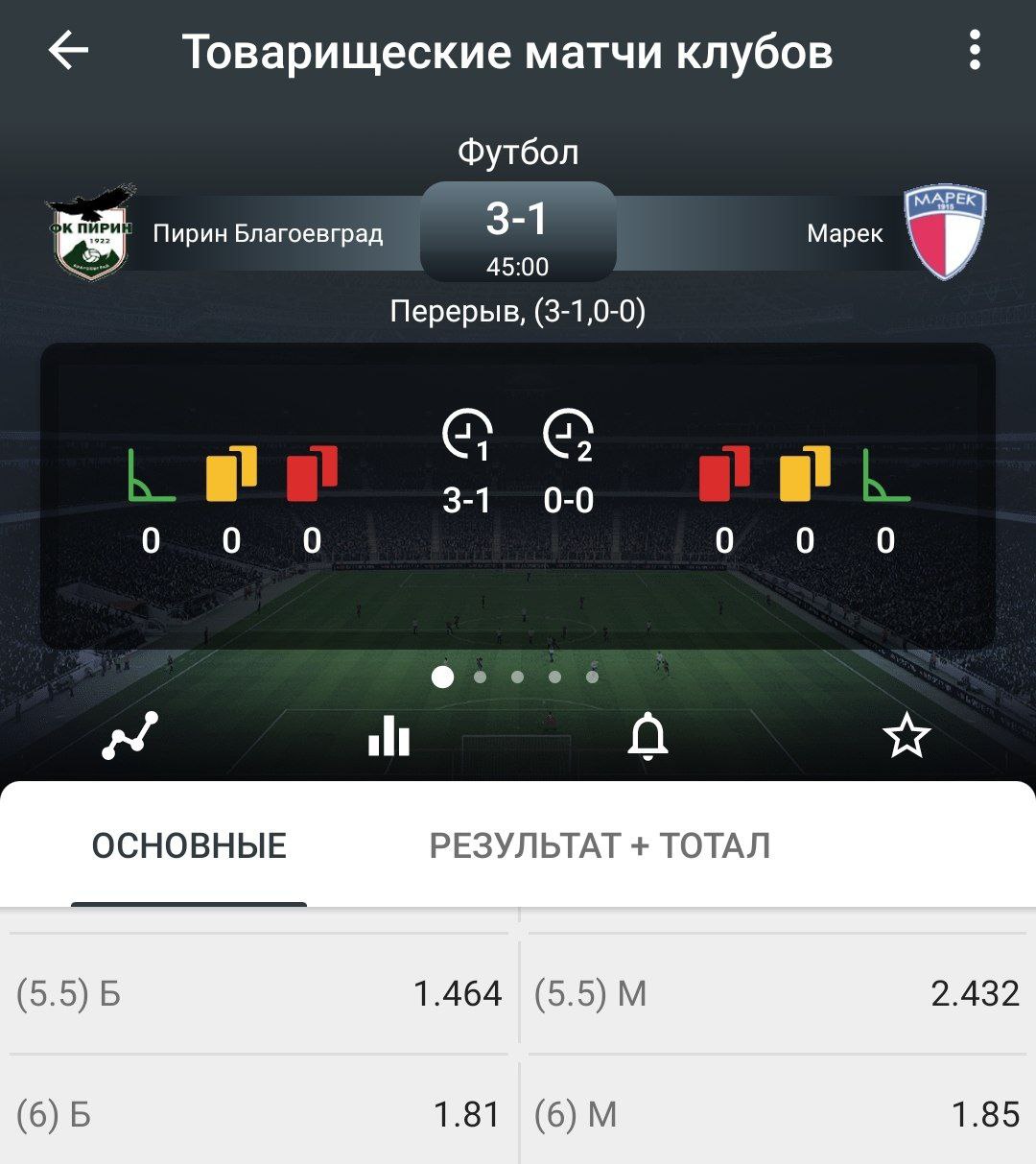Select the (5.5) М bet at 2.432
Image resolution: width=1036 pixels, height=1164 pixels.
point(777,994)
